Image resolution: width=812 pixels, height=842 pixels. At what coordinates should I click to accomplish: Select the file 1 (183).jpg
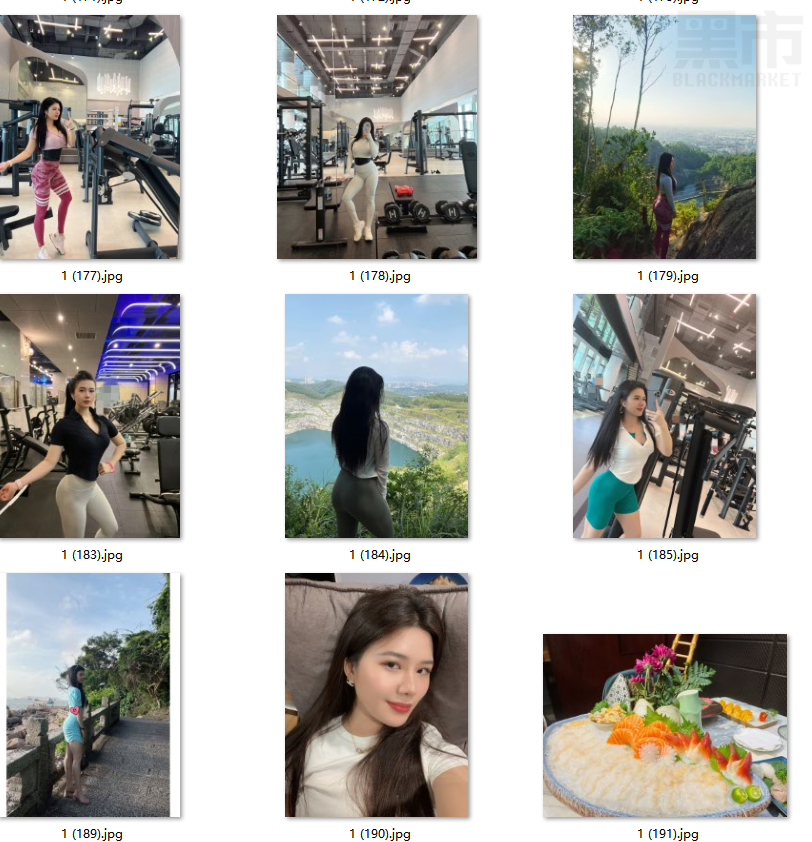90,415
